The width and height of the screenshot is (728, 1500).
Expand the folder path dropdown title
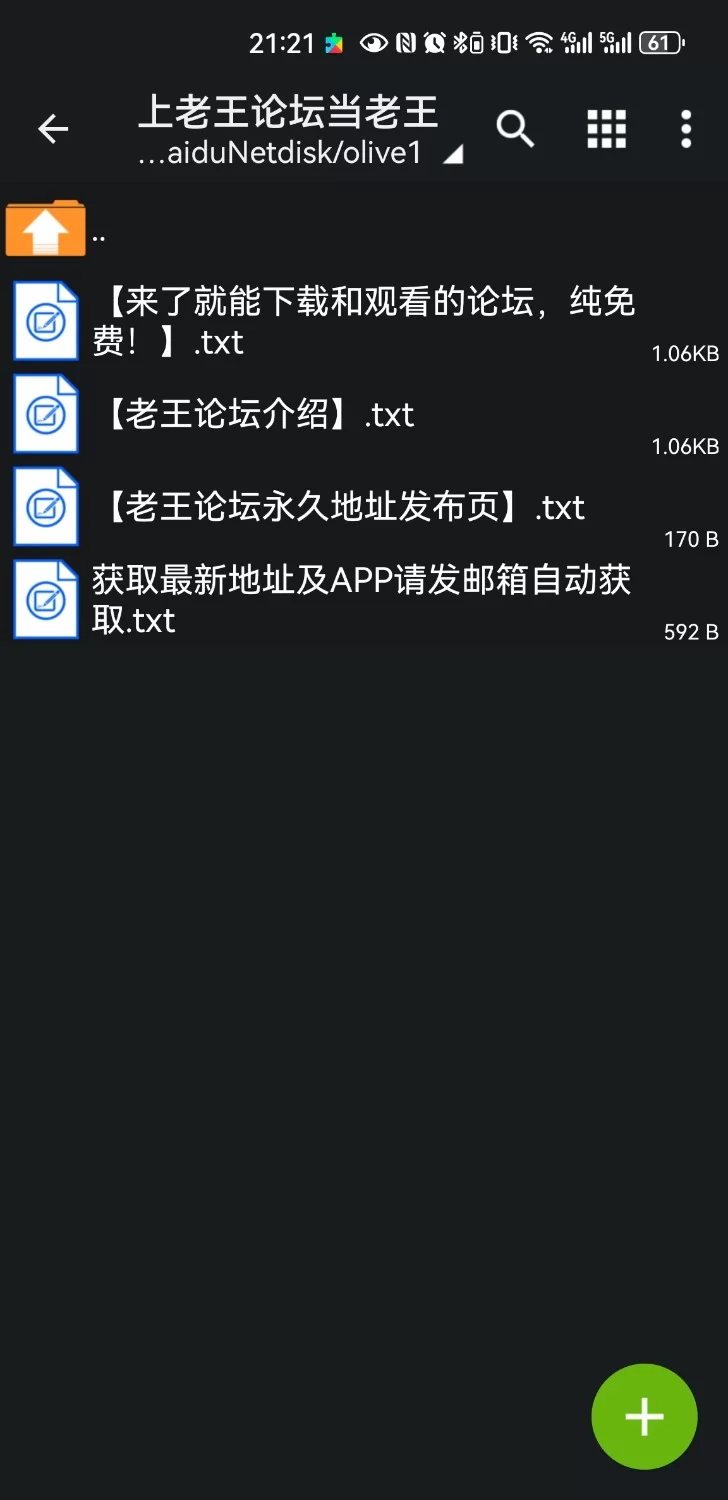pyautogui.click(x=300, y=130)
